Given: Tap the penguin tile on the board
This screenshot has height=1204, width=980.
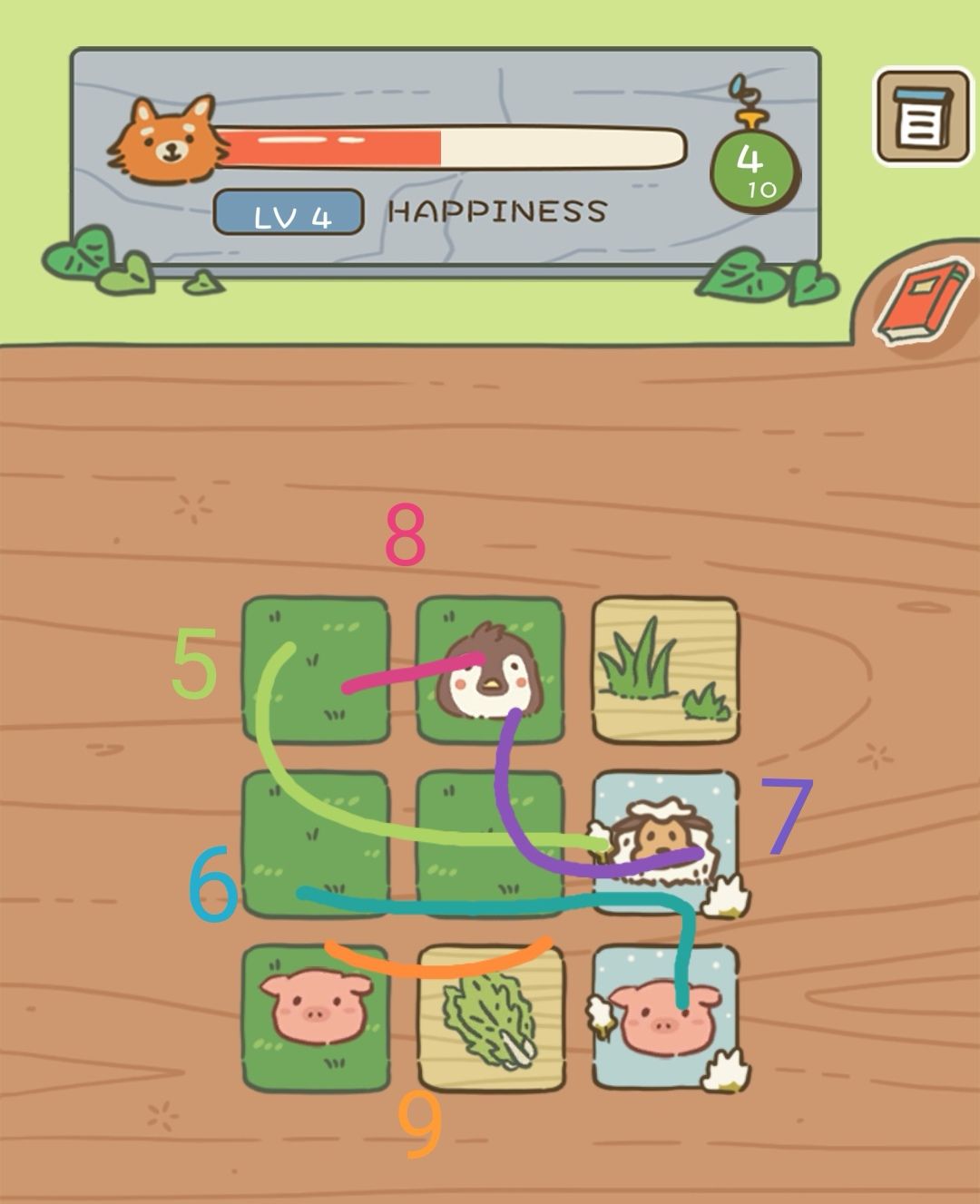Looking at the screenshot, I should pos(490,670).
